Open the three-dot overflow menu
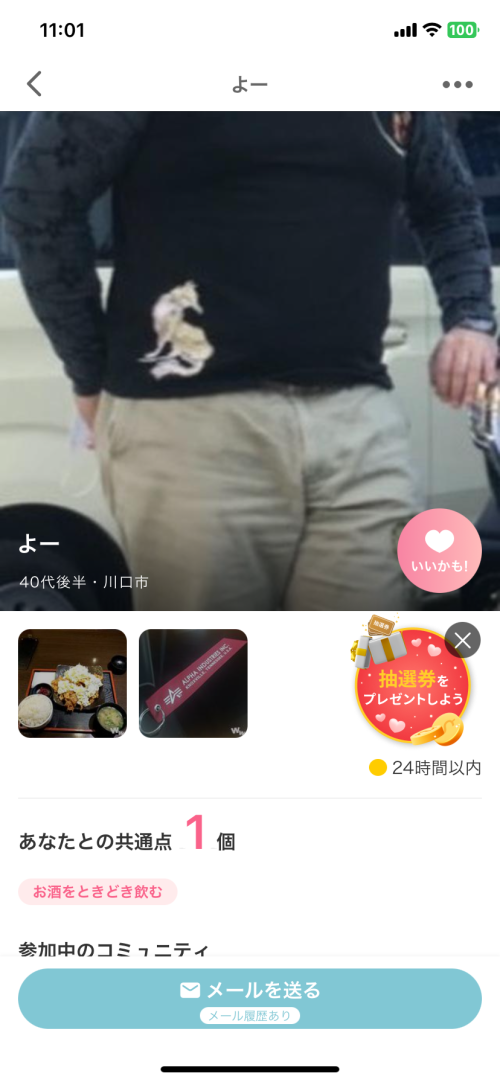Viewport: 500px width, 1082px height. 457,85
